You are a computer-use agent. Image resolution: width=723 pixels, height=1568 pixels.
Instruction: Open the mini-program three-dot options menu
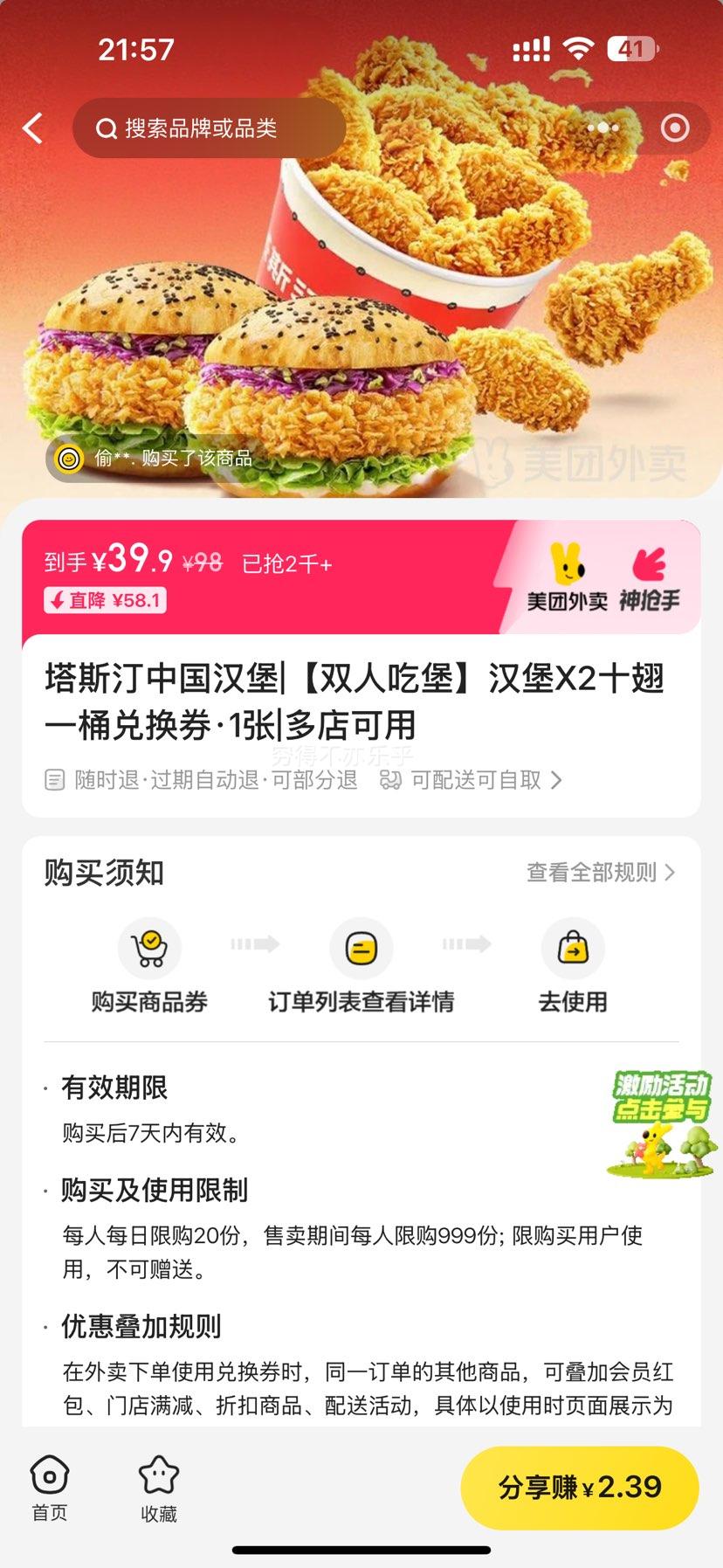[x=601, y=128]
